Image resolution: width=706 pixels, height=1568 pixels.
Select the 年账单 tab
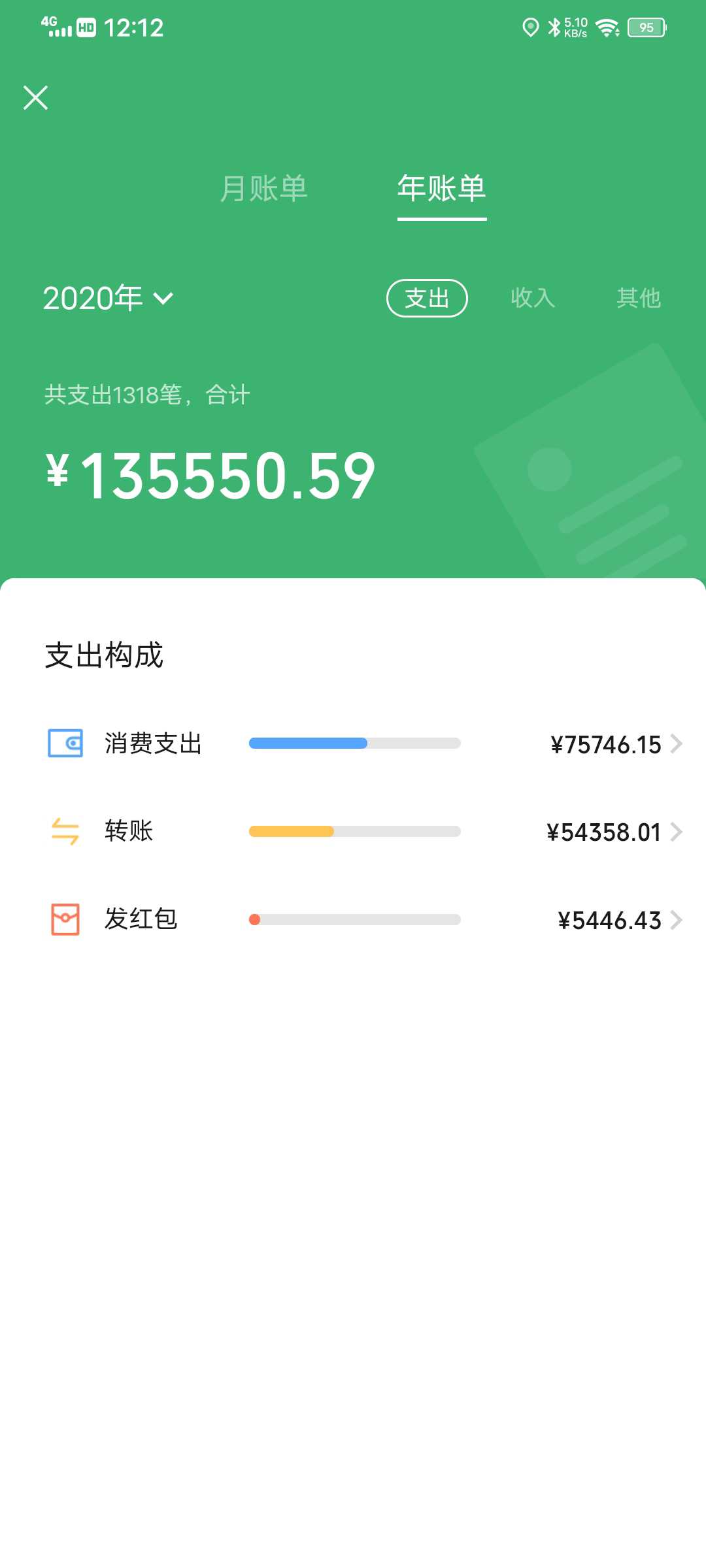point(442,188)
